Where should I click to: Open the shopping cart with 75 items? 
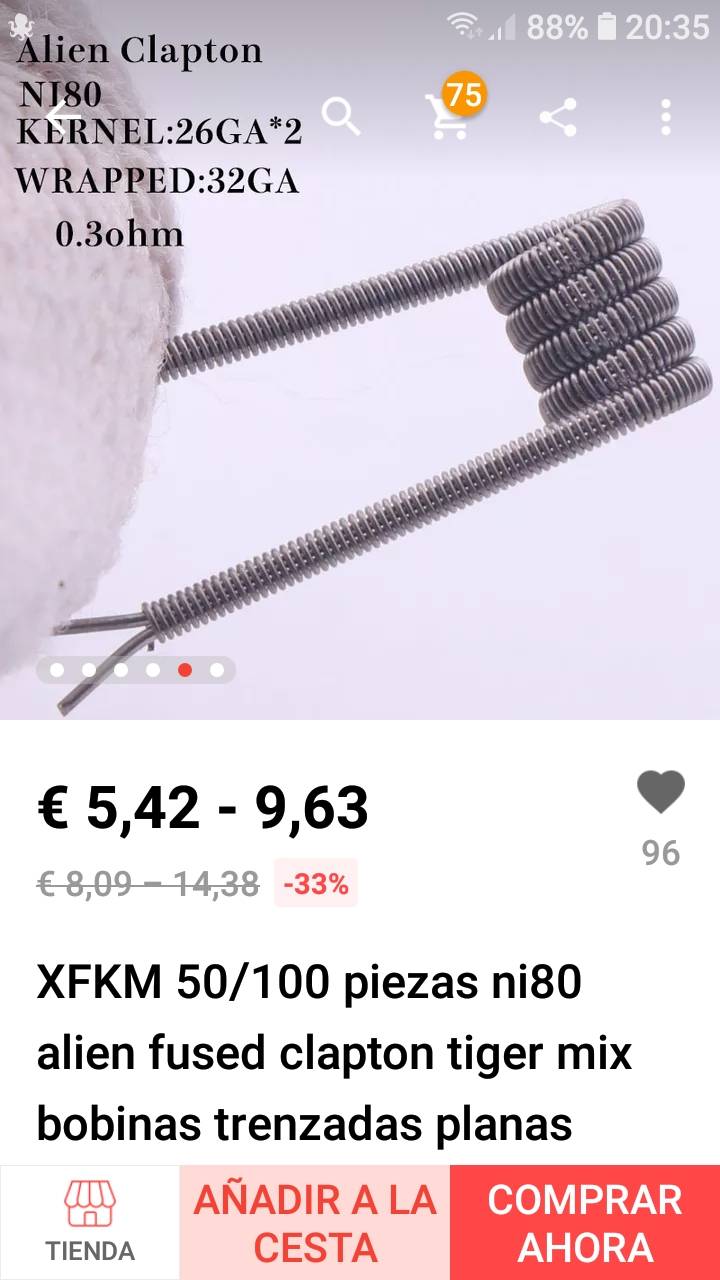tap(449, 116)
